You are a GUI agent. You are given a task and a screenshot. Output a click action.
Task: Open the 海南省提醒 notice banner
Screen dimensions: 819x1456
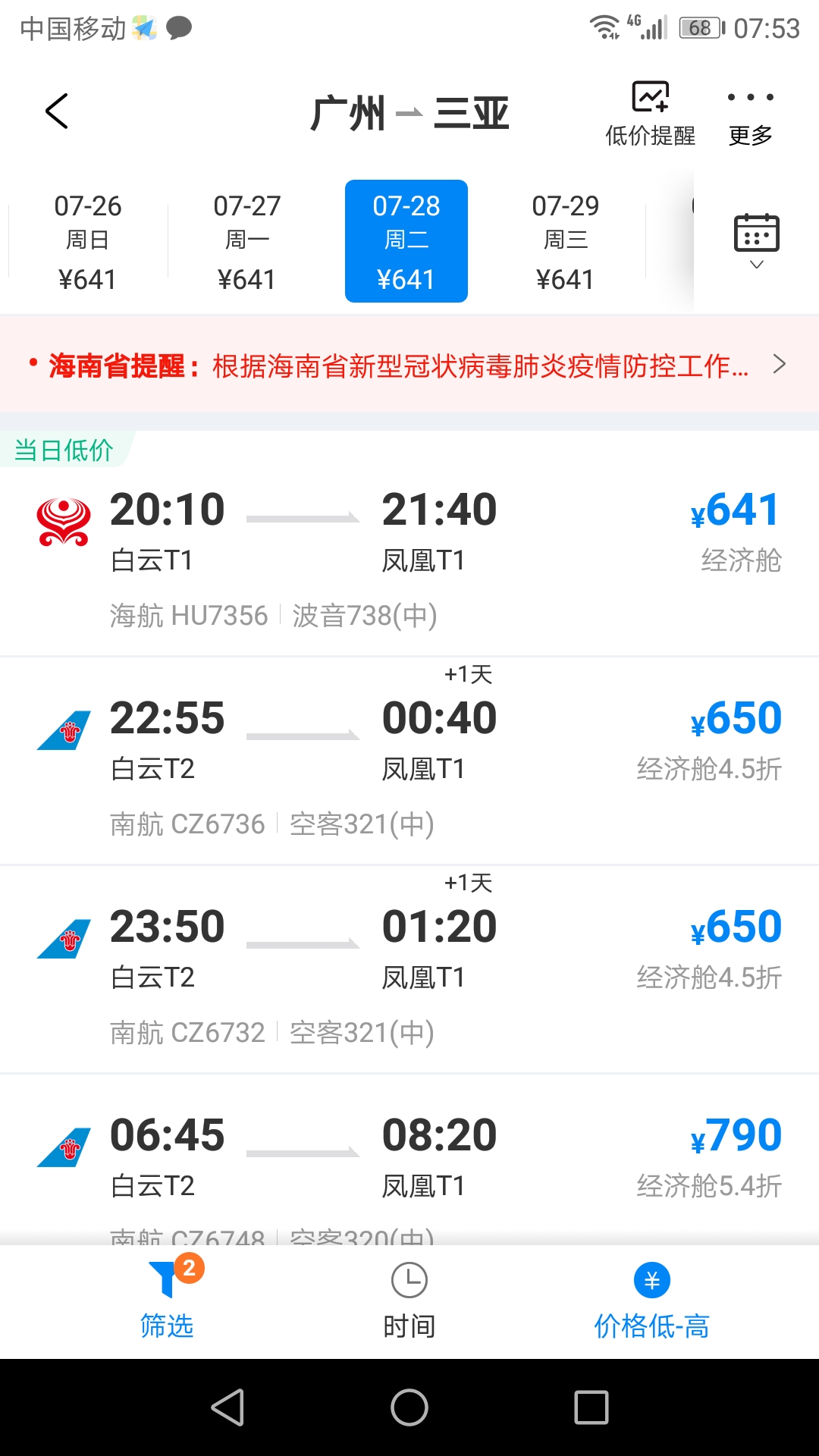pyautogui.click(x=409, y=365)
